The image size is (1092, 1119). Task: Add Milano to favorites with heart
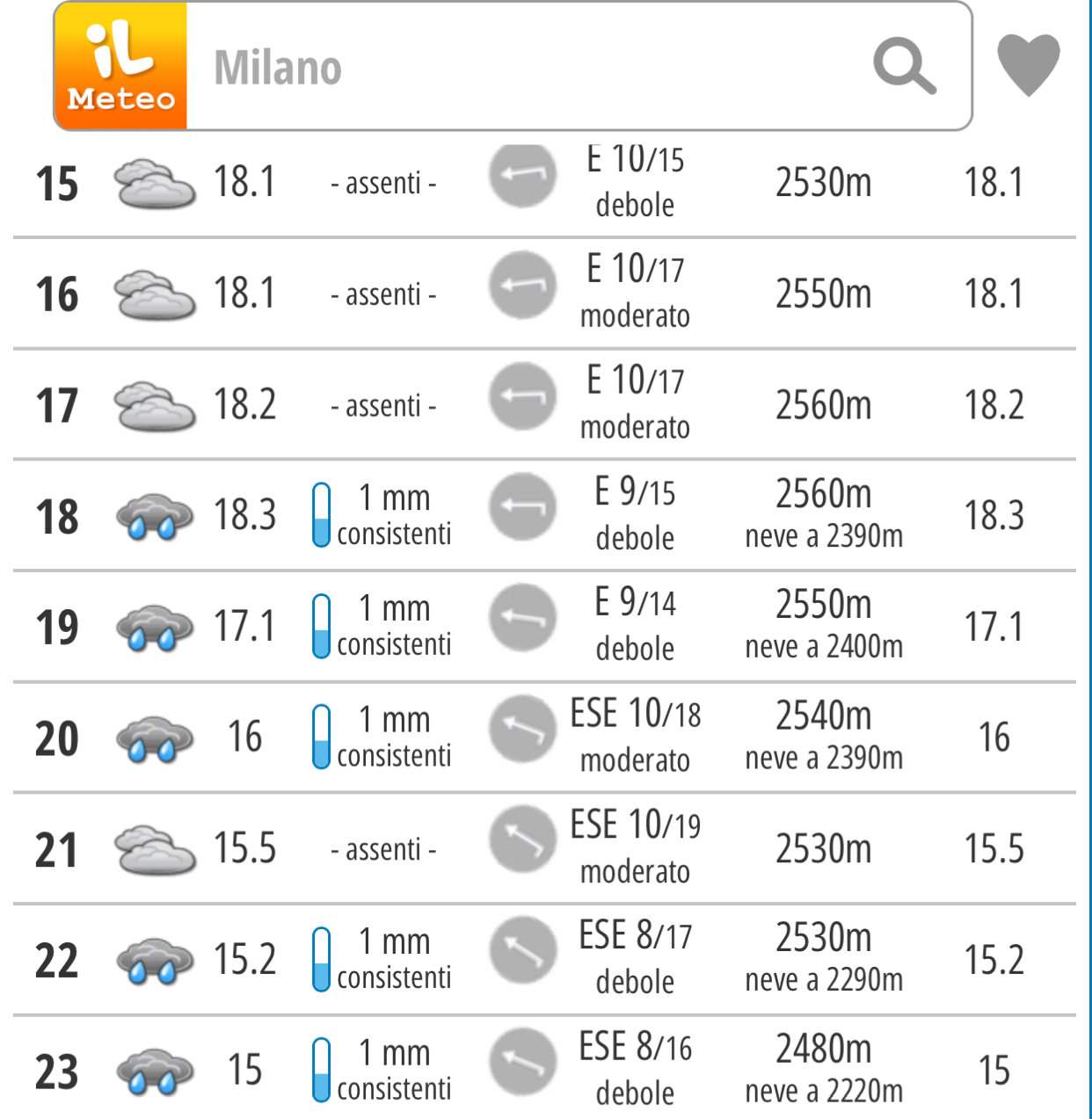tap(1028, 64)
